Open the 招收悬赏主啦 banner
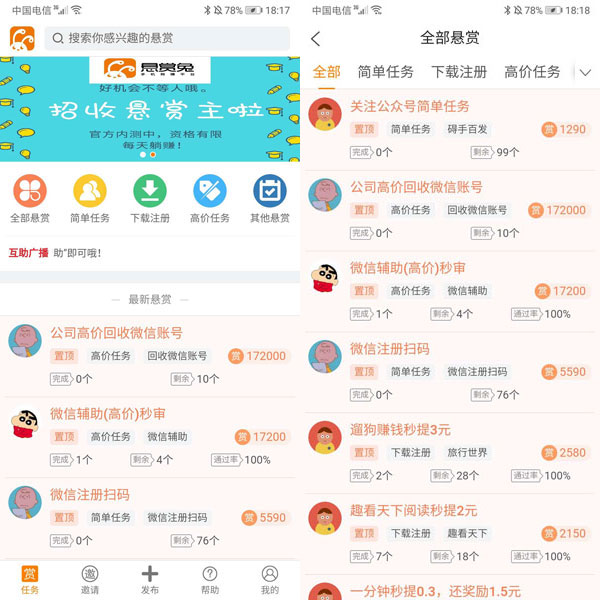The image size is (600, 600). pos(150,108)
